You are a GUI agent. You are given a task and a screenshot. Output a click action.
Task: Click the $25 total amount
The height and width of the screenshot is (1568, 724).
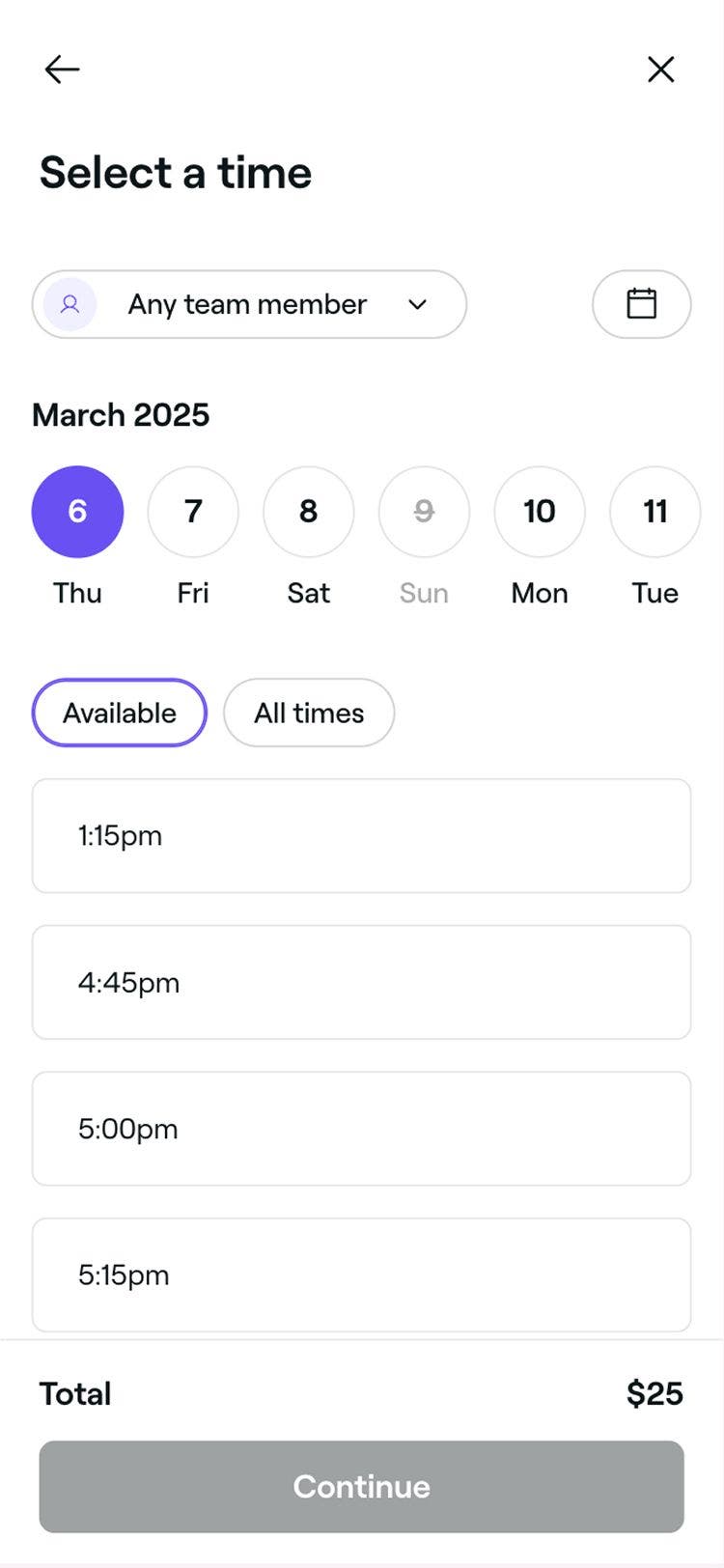coord(654,1393)
